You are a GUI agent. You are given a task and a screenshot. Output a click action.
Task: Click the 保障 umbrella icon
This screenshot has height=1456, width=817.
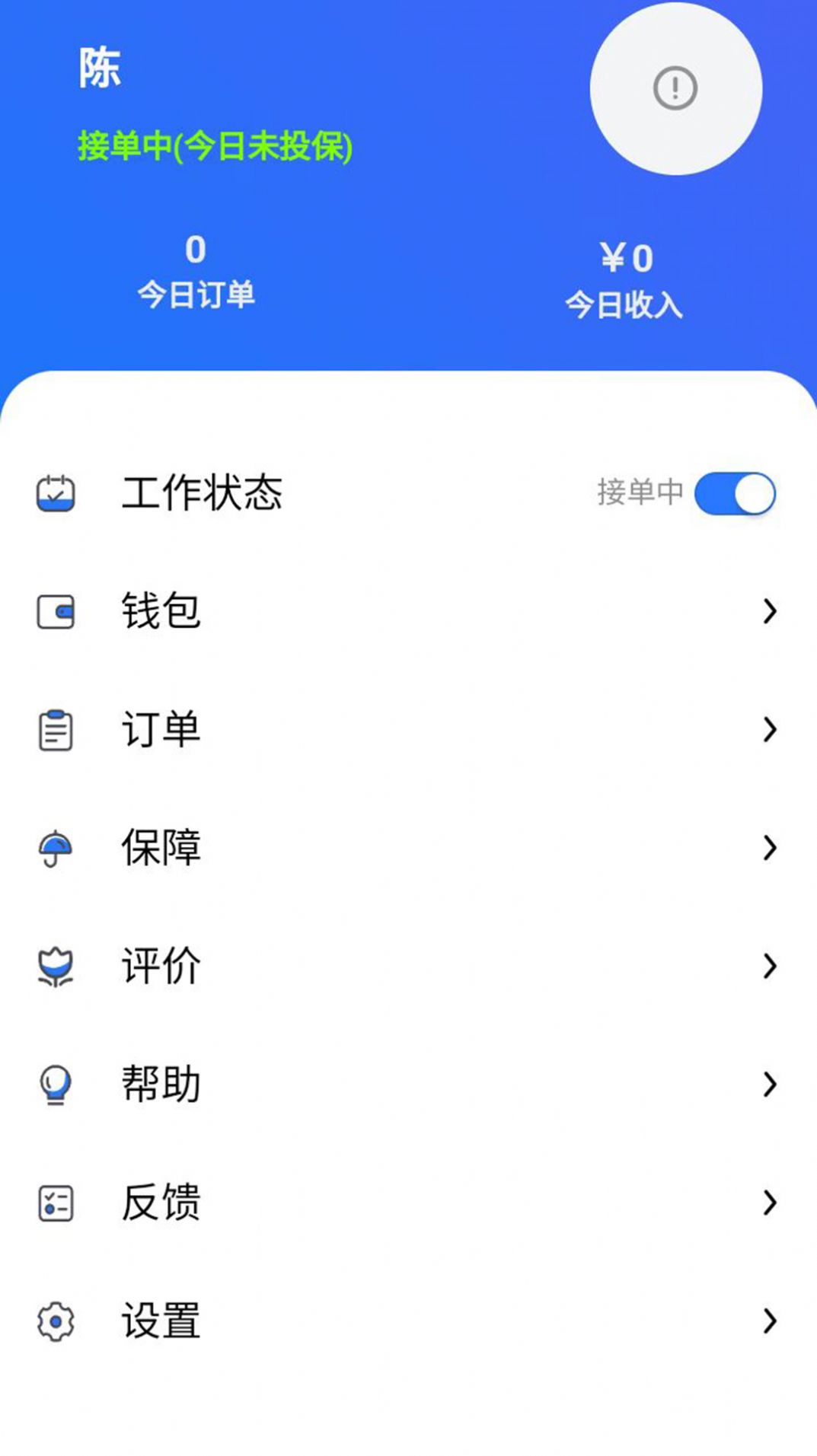coord(55,849)
